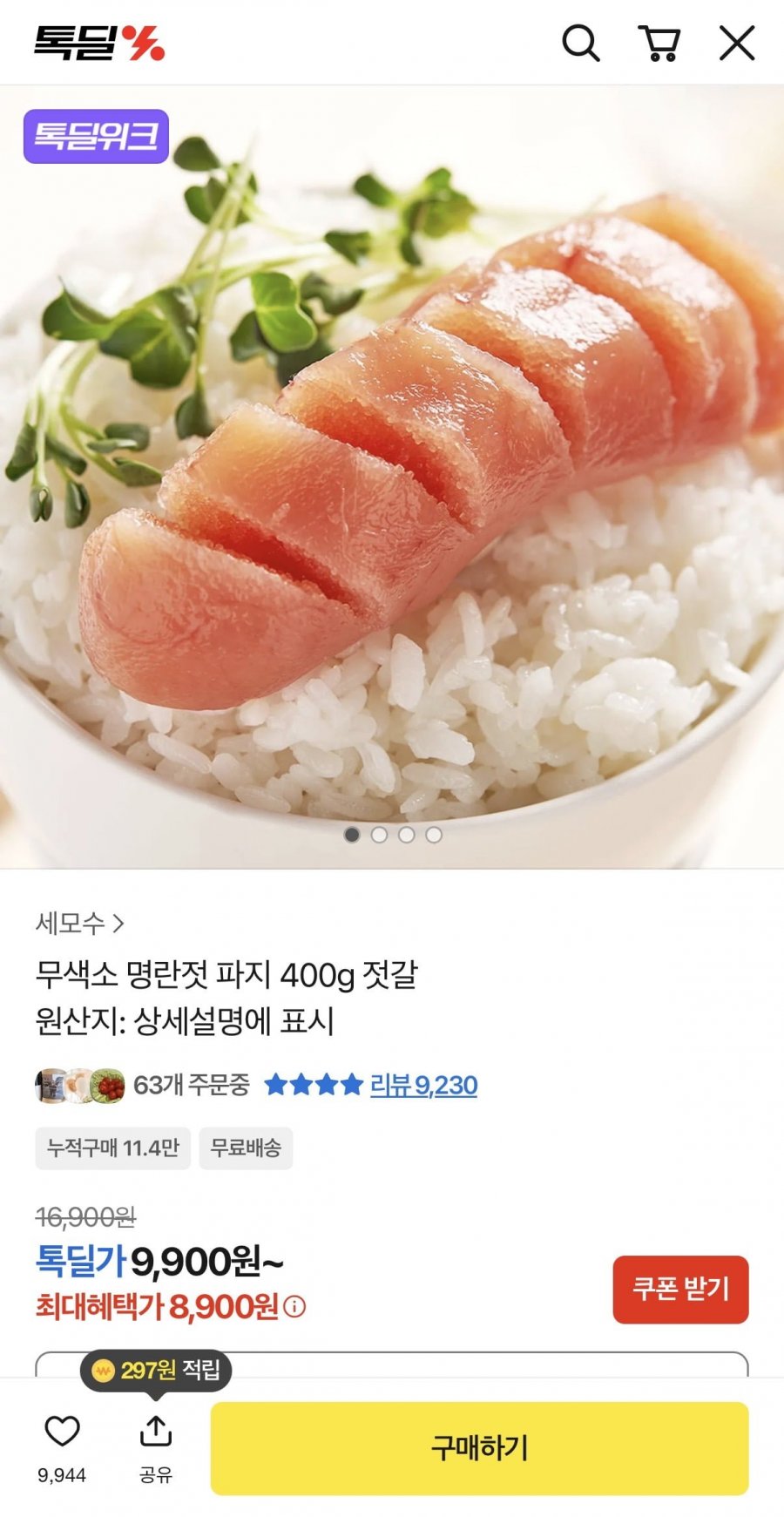Open search with the magnifier icon

(581, 43)
